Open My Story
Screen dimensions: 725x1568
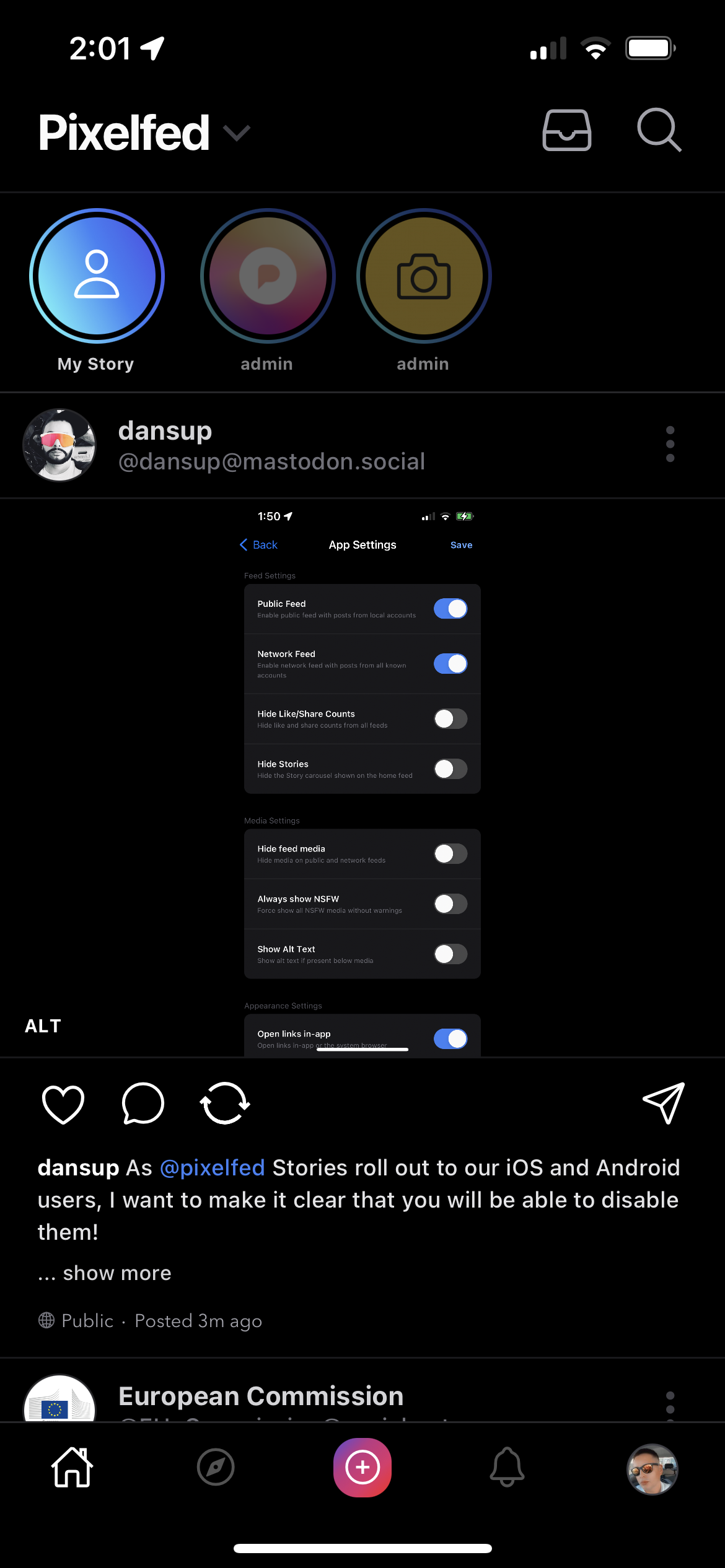click(97, 276)
